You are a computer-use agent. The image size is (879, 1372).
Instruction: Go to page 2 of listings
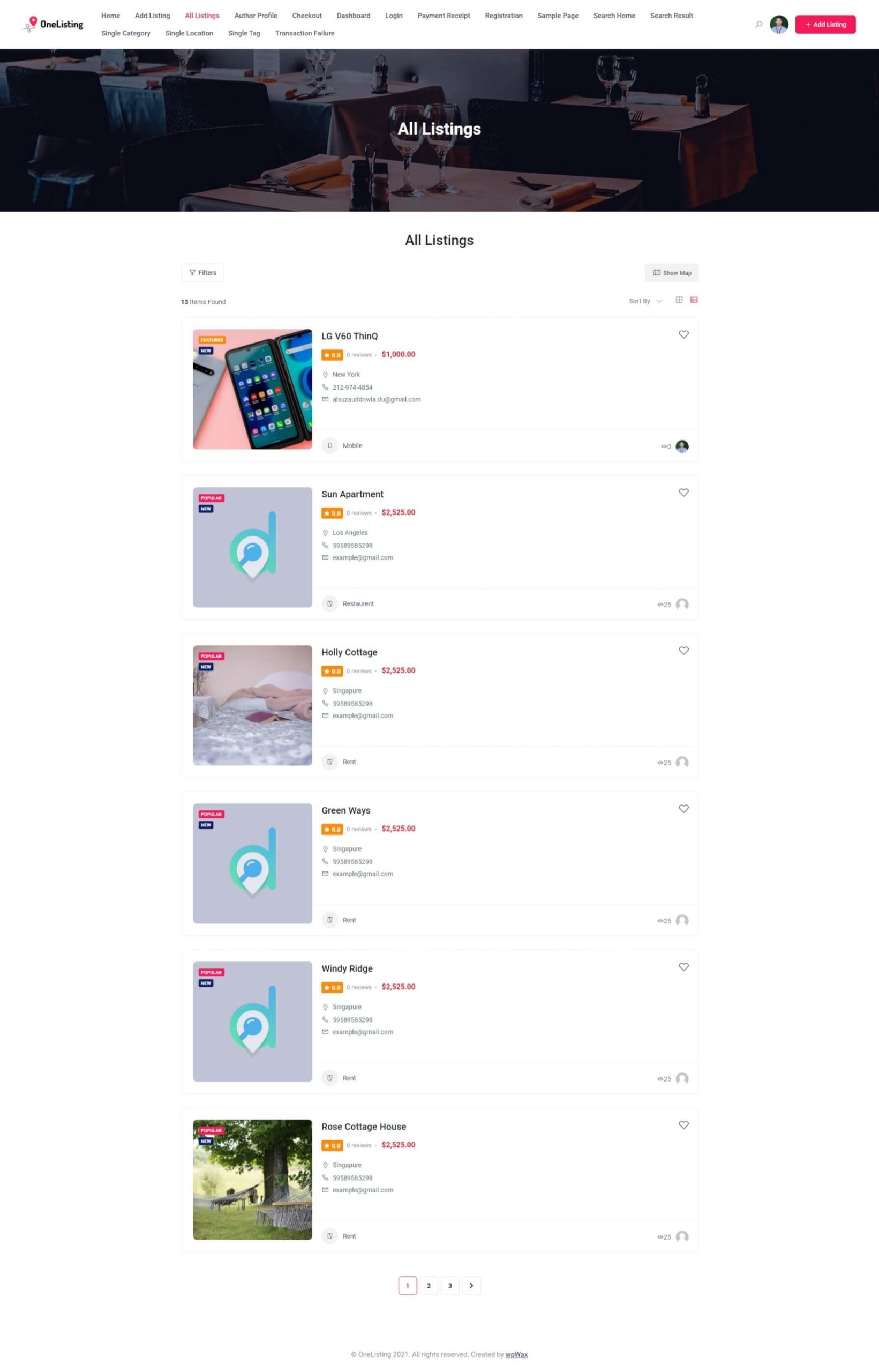(x=429, y=1285)
